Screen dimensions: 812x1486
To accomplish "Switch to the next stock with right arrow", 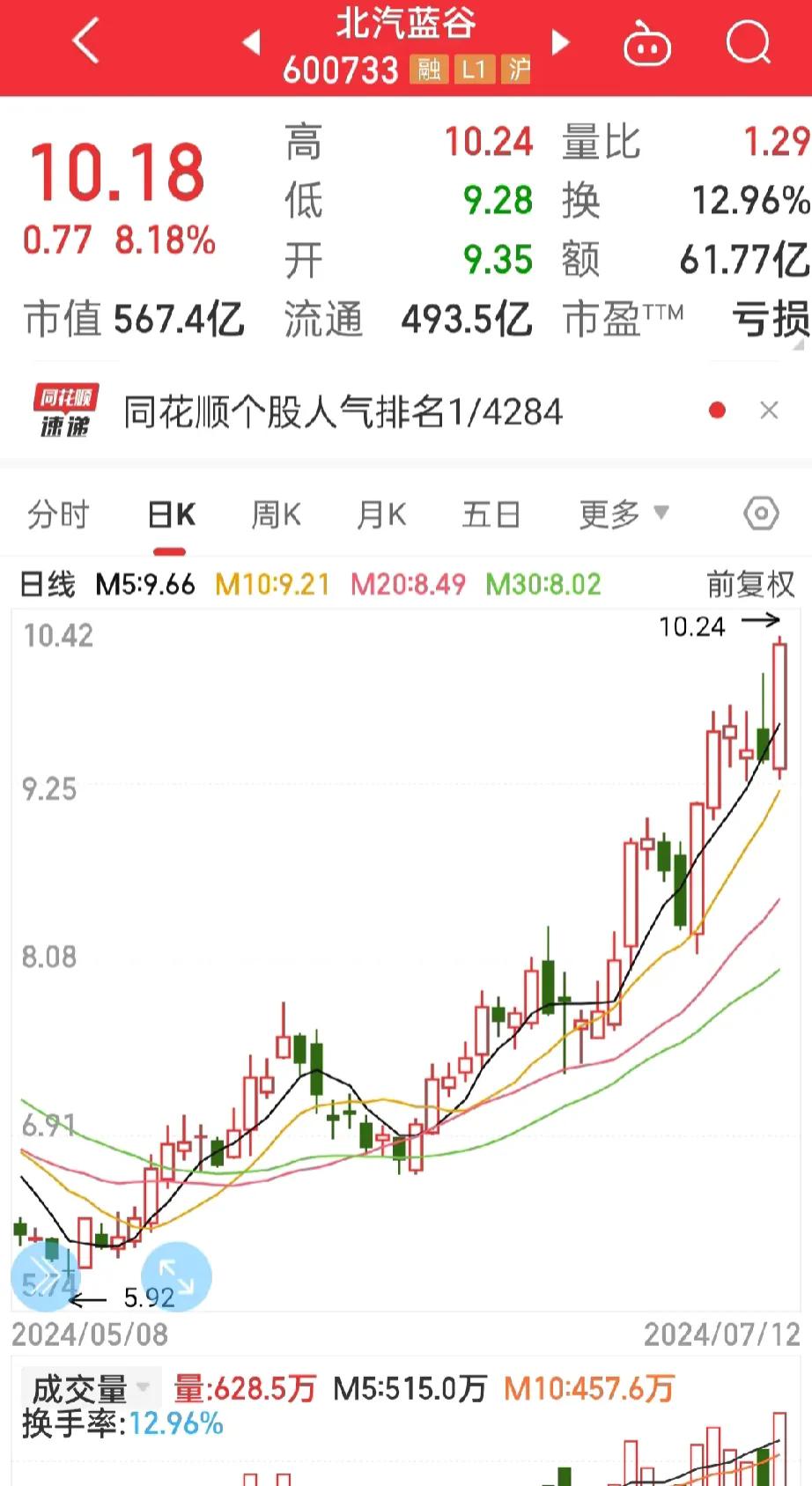I will click(x=560, y=41).
